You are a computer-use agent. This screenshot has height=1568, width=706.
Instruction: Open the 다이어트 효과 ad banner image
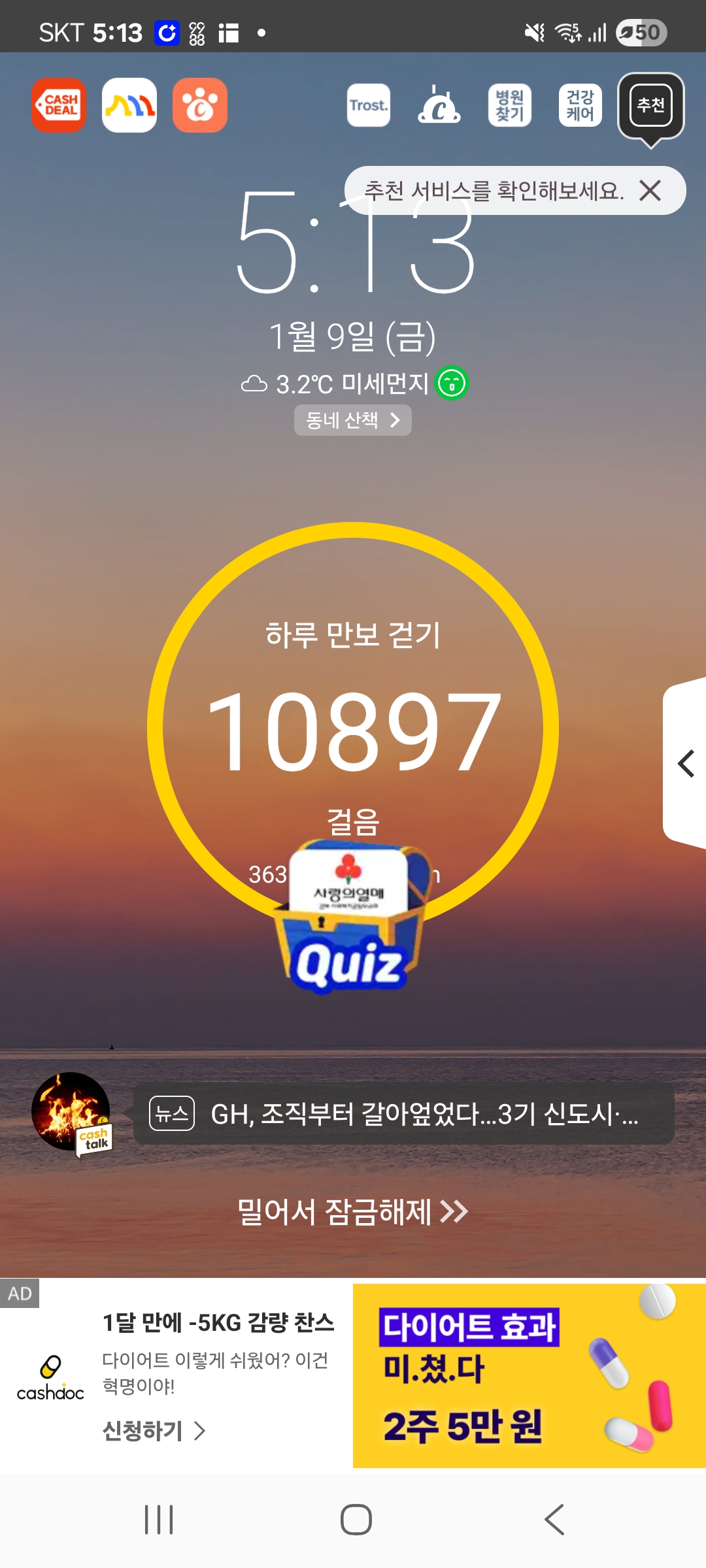529,1376
